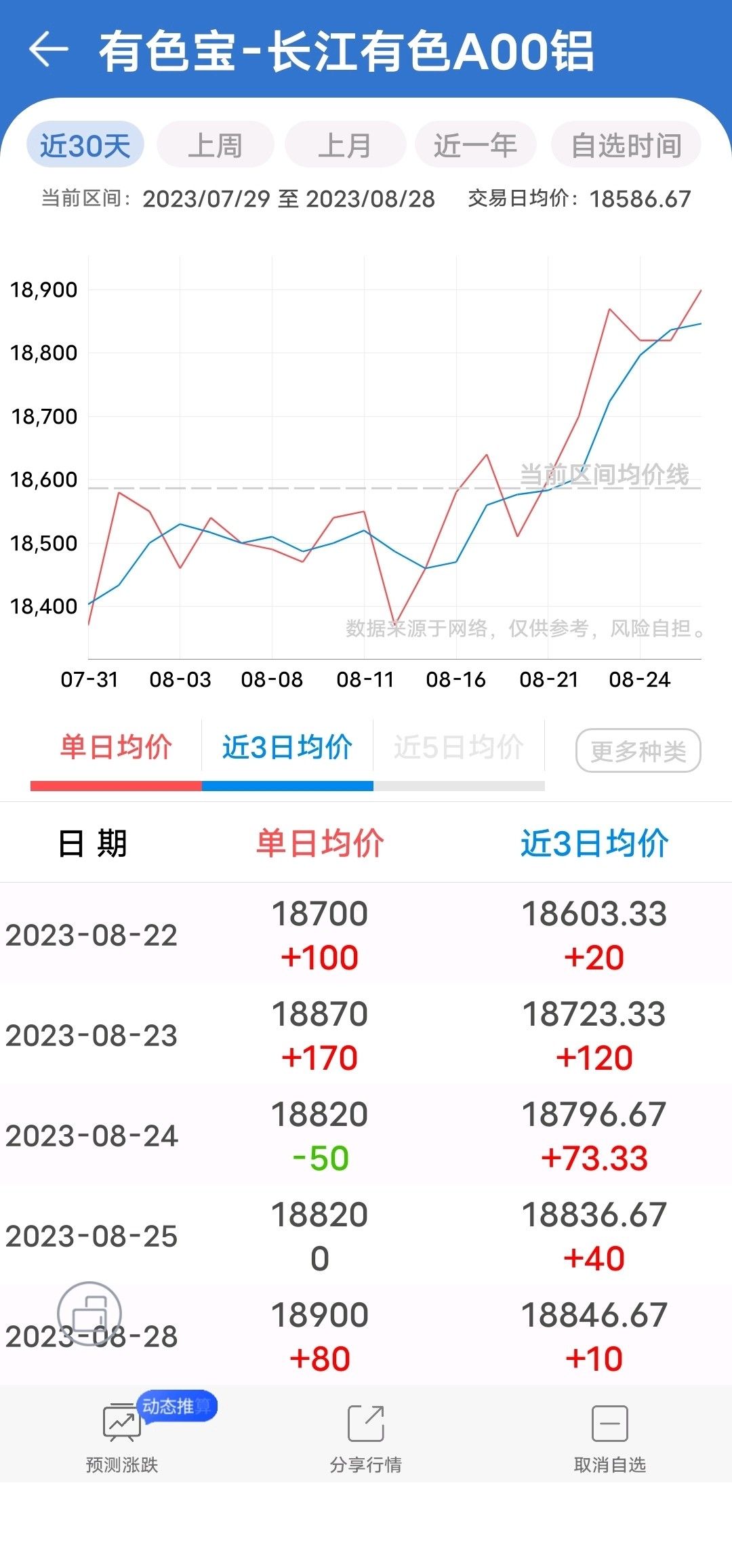732x1568 pixels.
Task: Toggle the 单日均价 chart line
Action: (x=116, y=748)
